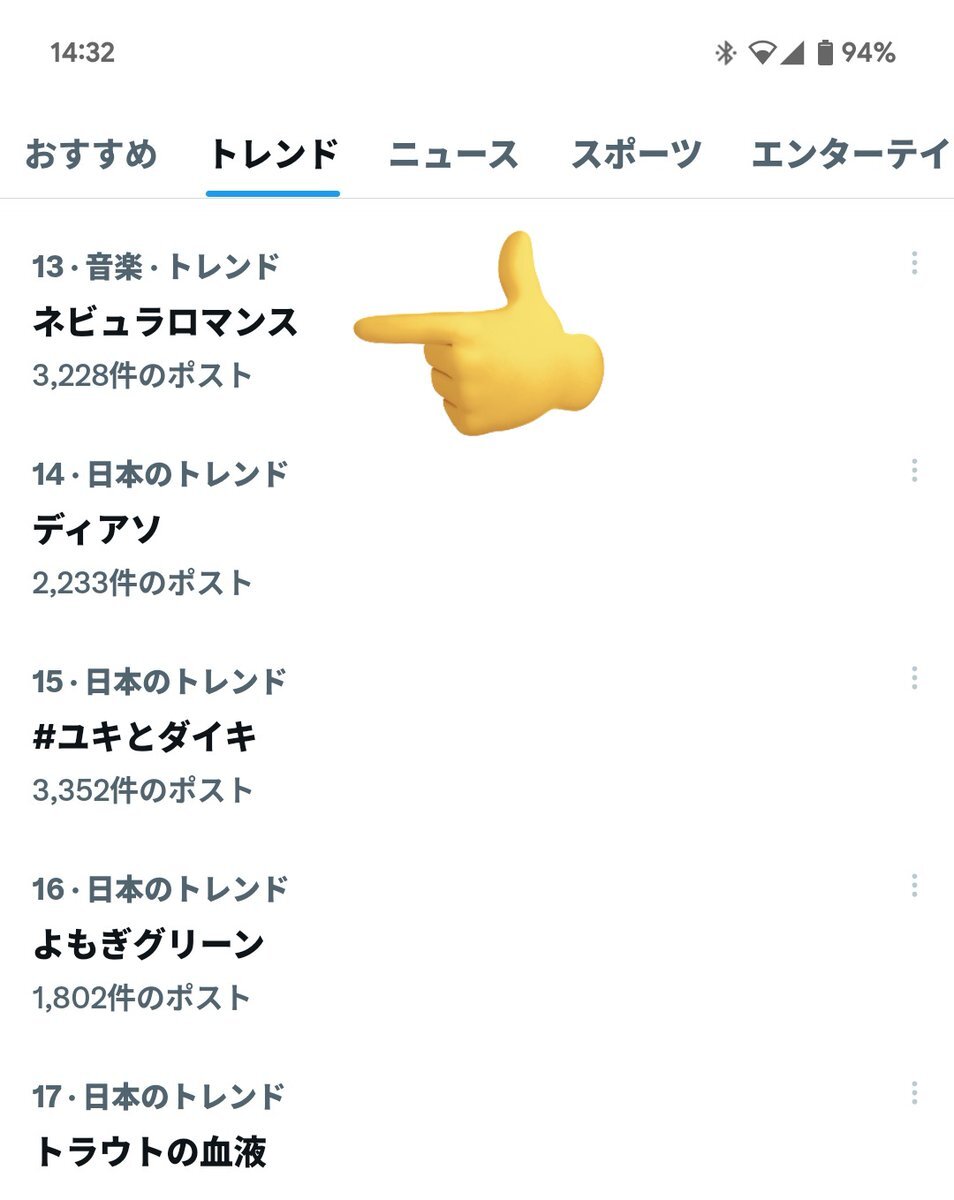
Task: Open the トラウトの血液 trend
Action: 150,1151
